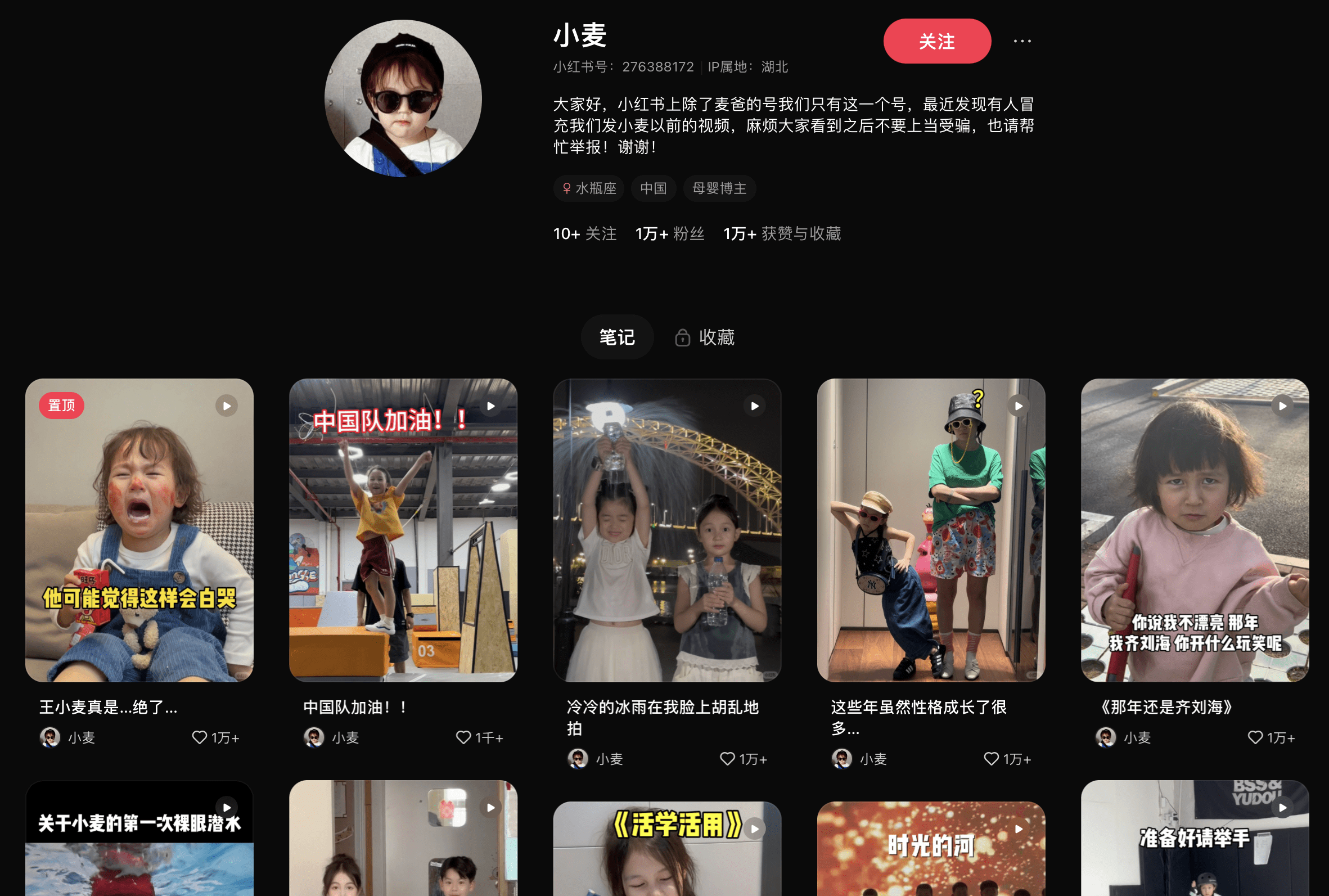Image resolution: width=1329 pixels, height=896 pixels.
Task: Enlarge 小麦's profile avatar
Action: click(x=403, y=98)
